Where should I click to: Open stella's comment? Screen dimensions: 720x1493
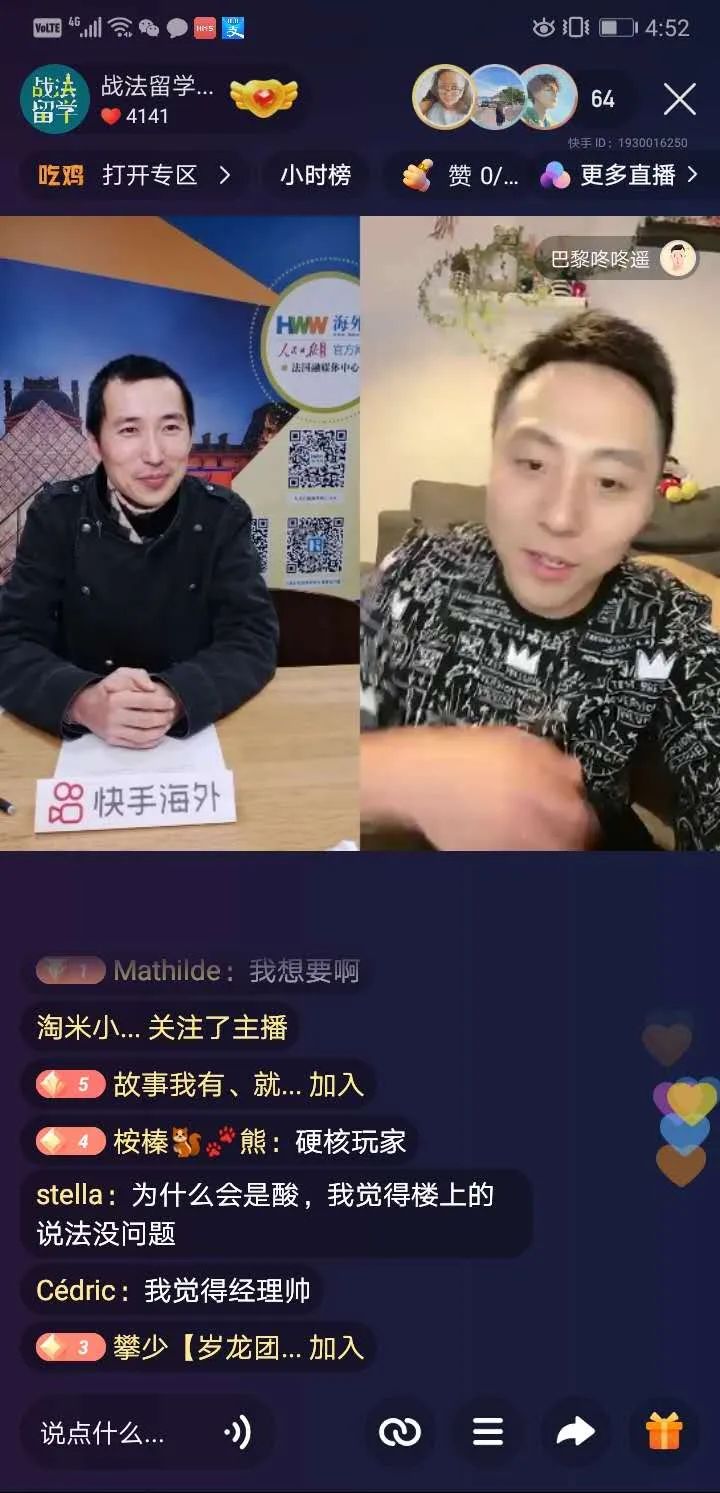(x=265, y=1214)
